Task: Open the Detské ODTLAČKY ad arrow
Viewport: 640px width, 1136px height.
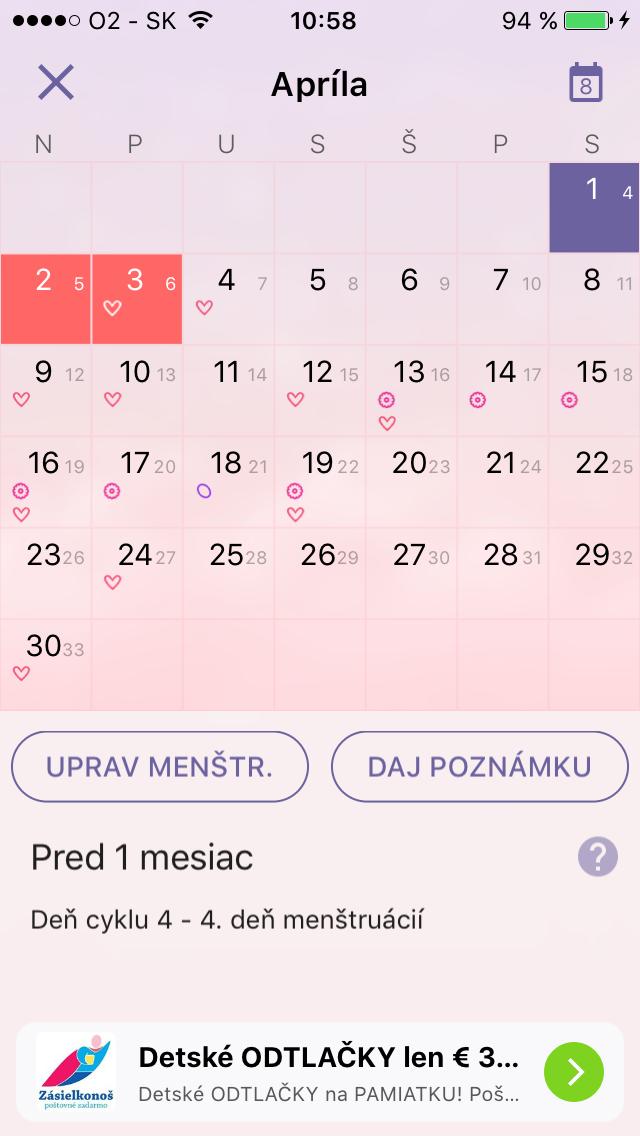Action: coord(574,1071)
